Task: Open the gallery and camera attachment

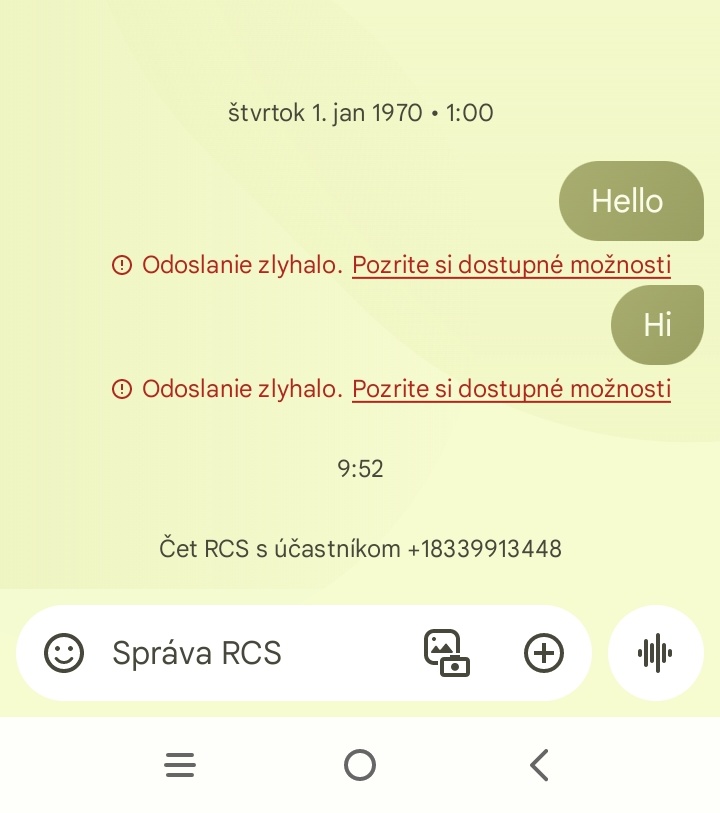Action: point(447,653)
